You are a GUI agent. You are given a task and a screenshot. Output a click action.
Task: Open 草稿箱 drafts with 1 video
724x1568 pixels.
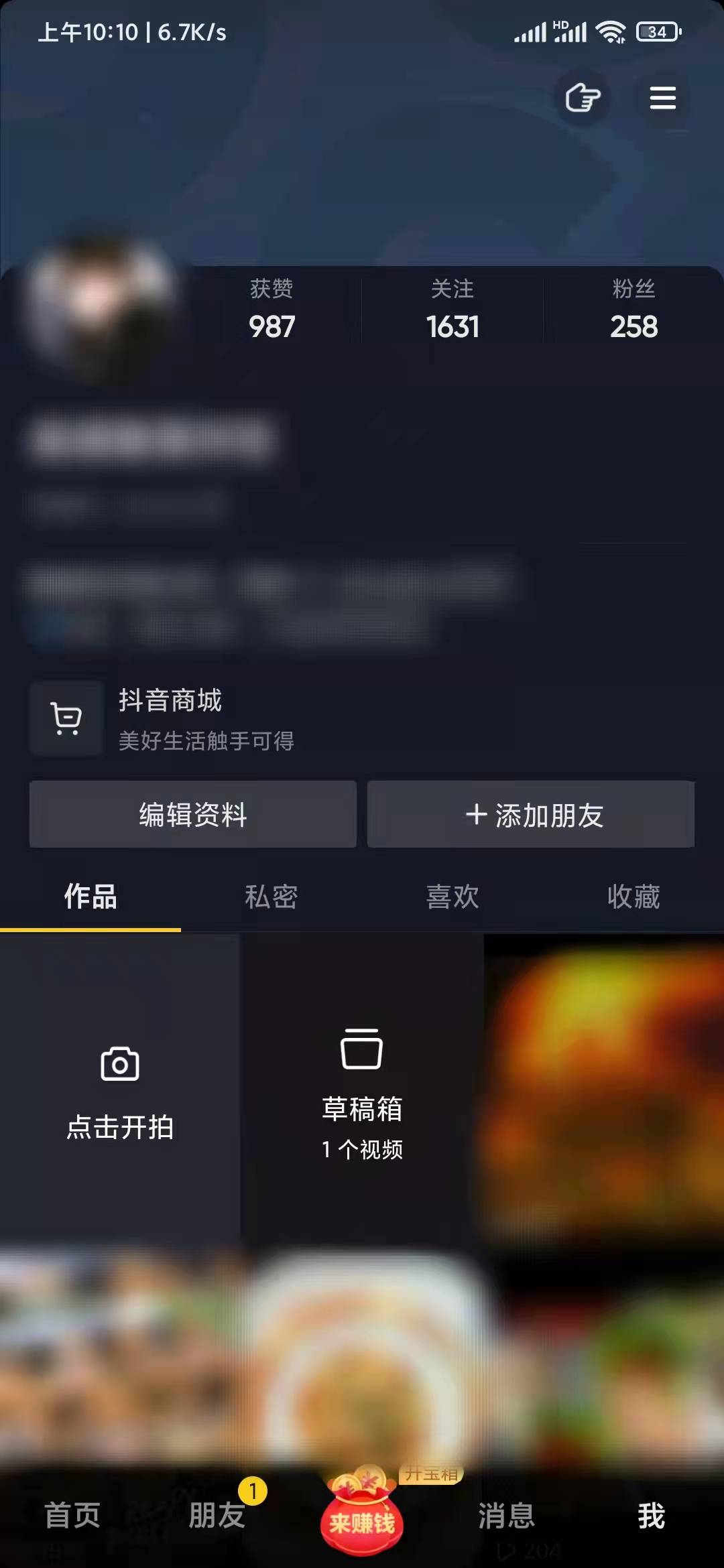point(362,1092)
